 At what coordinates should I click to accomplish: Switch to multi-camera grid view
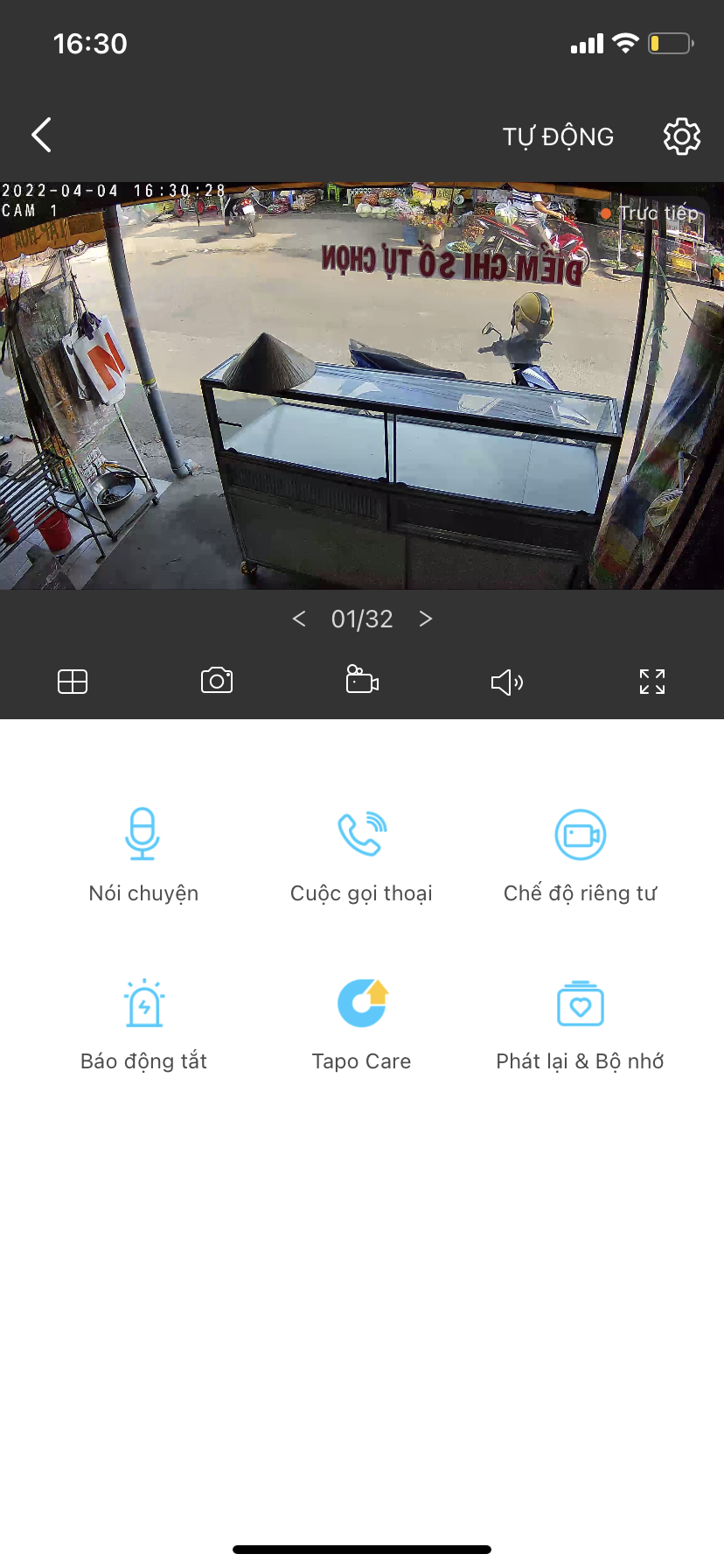(73, 682)
